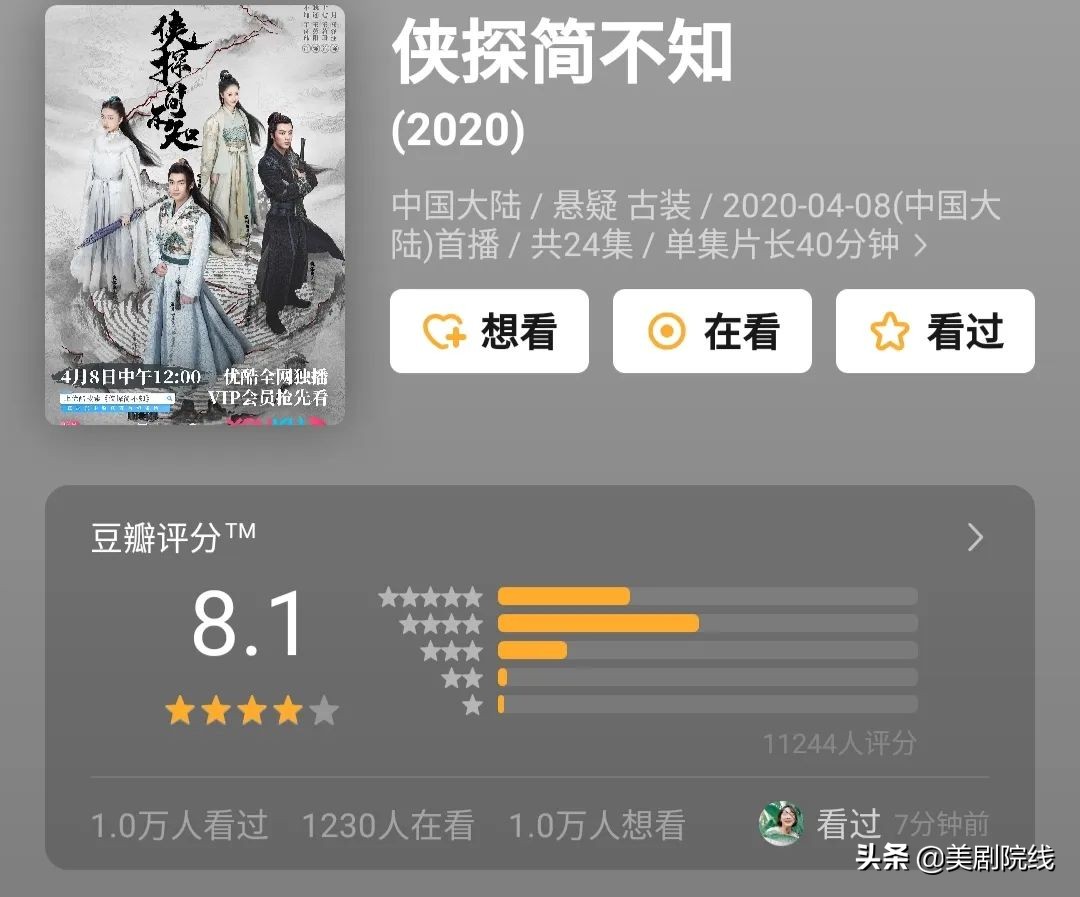Mark the drama as 想看

coord(489,332)
